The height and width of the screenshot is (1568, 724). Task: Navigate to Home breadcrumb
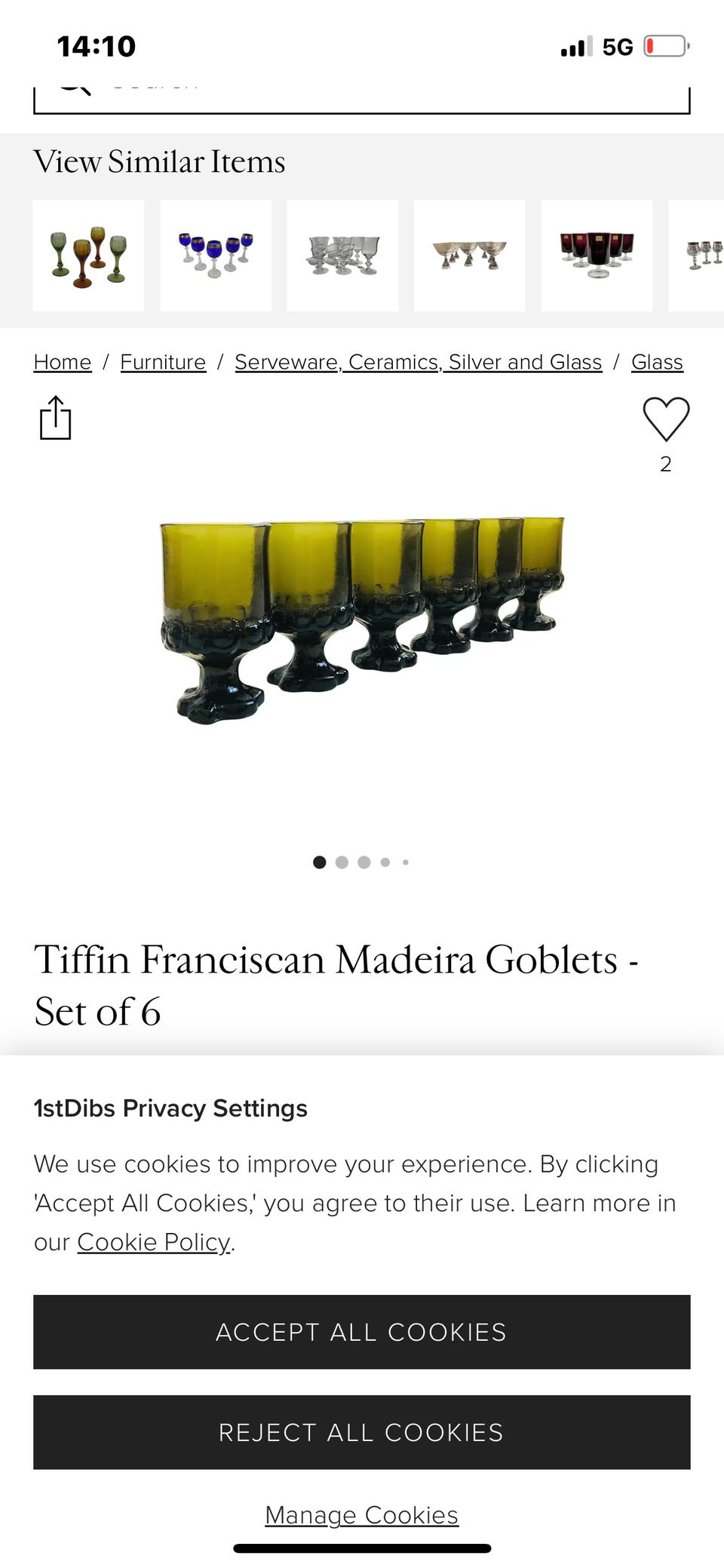tap(62, 362)
